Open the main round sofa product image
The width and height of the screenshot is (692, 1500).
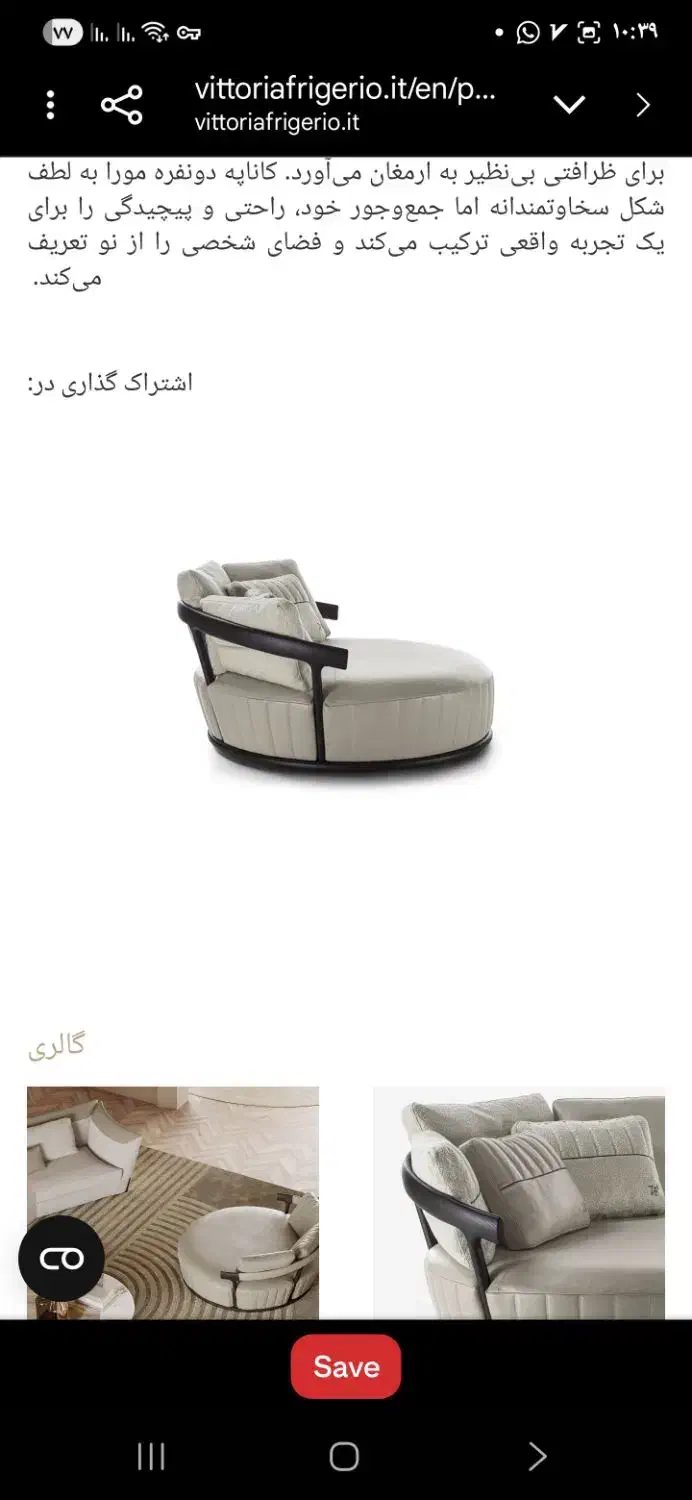click(x=338, y=667)
